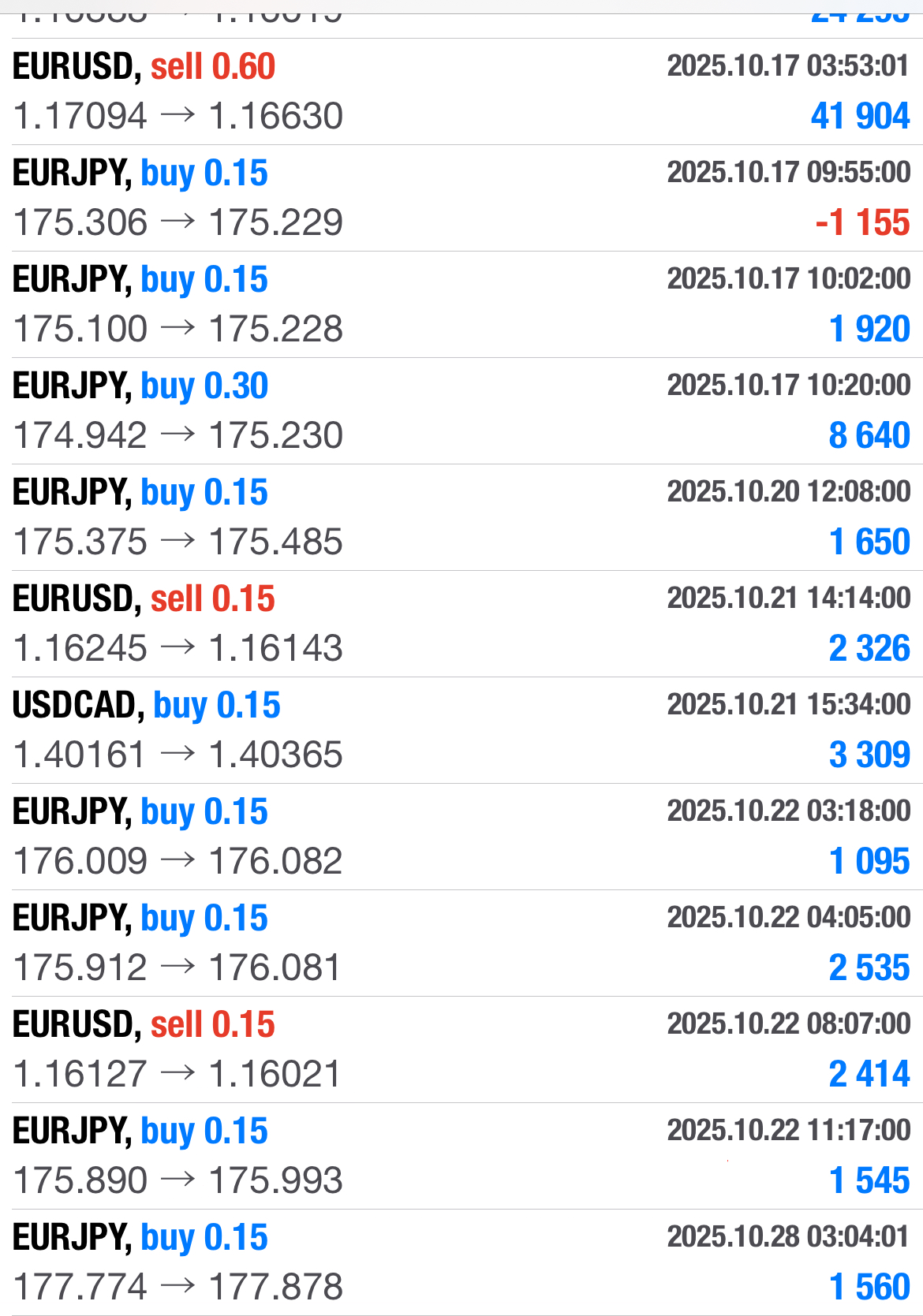The image size is (923, 1316).
Task: Open the EURJPY trade with -1 155 loss
Action: [461, 198]
